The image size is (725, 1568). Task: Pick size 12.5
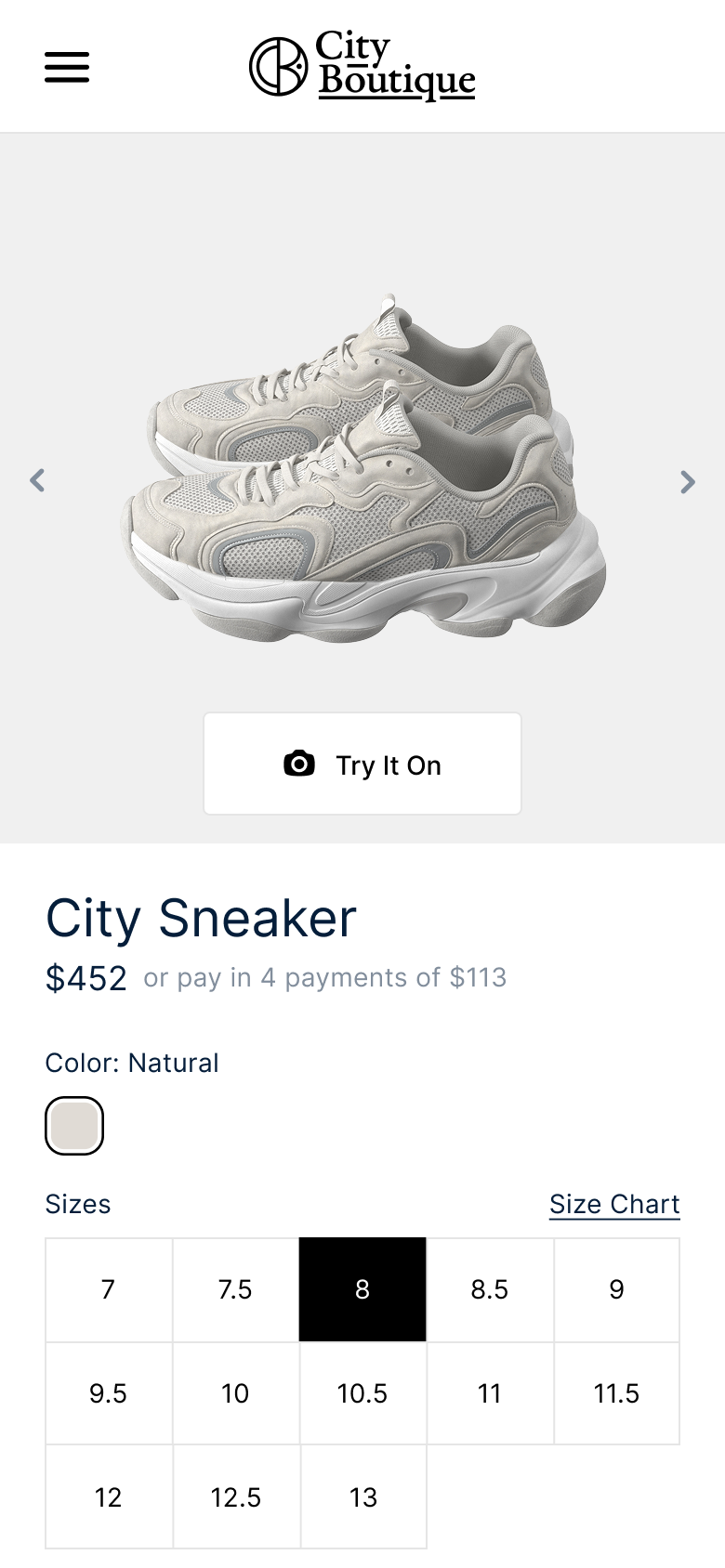[x=236, y=1497]
